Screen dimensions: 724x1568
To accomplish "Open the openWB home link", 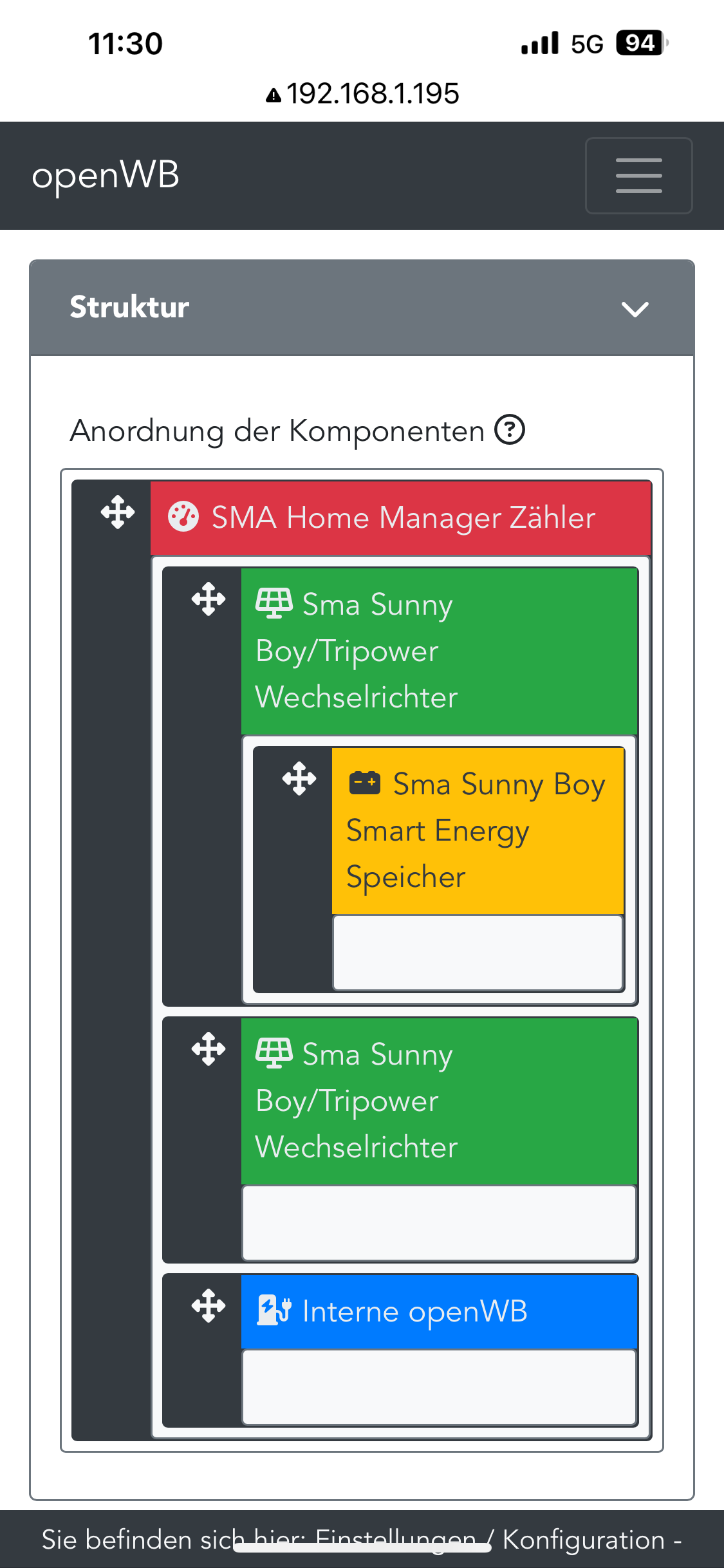I will tap(106, 175).
